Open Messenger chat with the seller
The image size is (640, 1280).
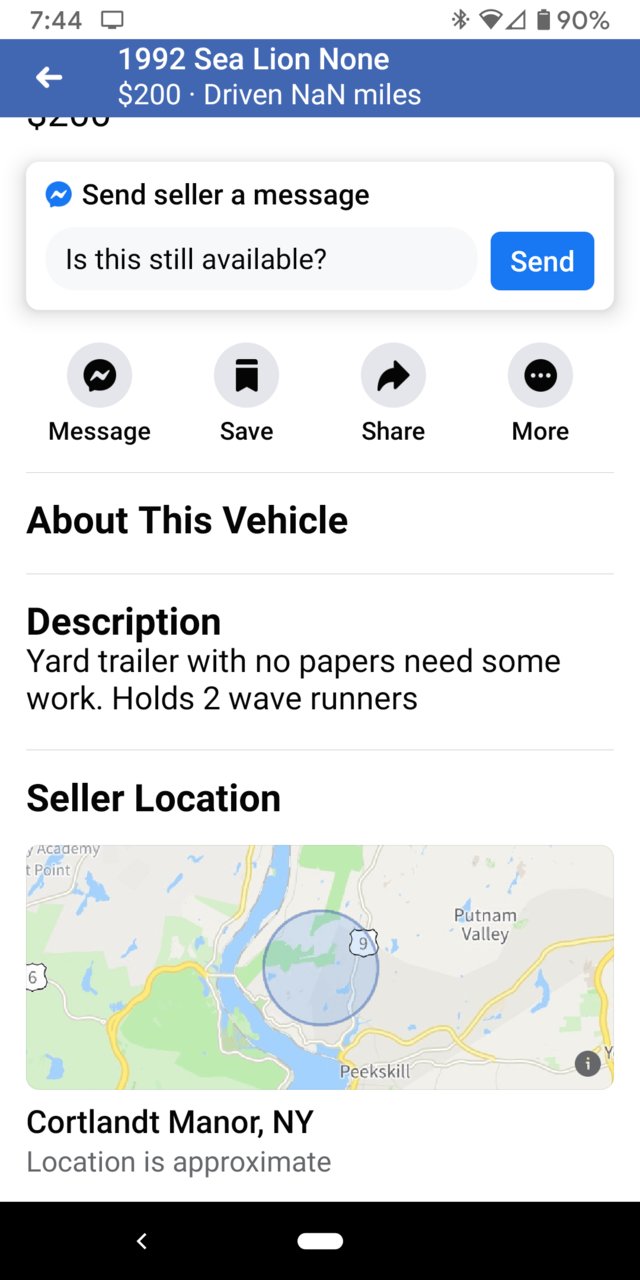pyautogui.click(x=99, y=376)
